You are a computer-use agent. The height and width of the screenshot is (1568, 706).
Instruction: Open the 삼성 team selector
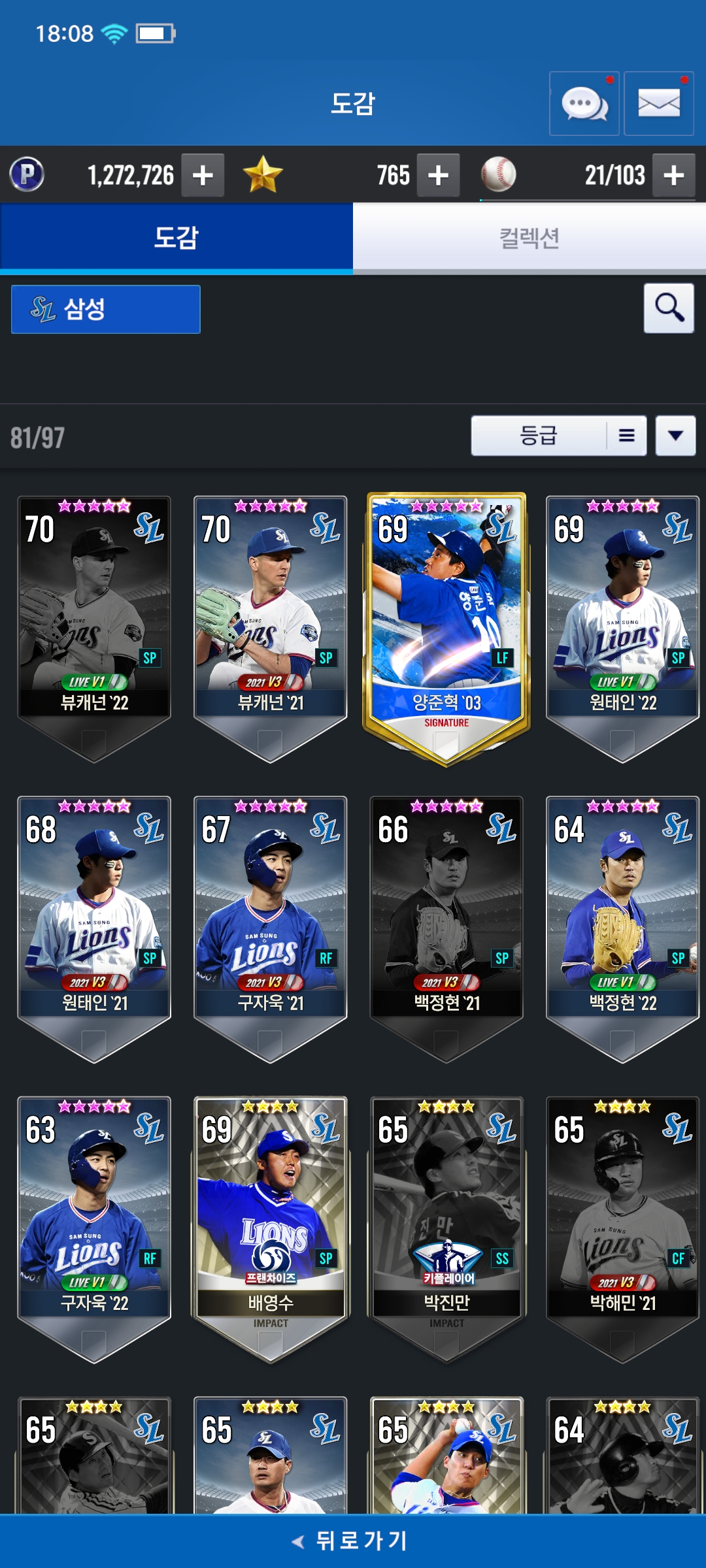(106, 309)
